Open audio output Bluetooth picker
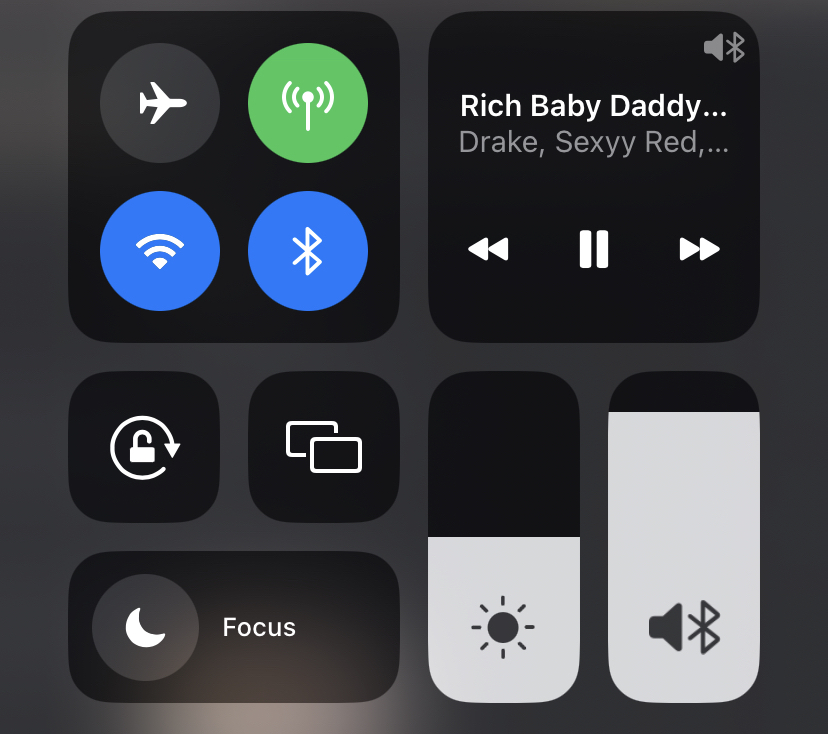Image resolution: width=828 pixels, height=734 pixels. tap(725, 47)
